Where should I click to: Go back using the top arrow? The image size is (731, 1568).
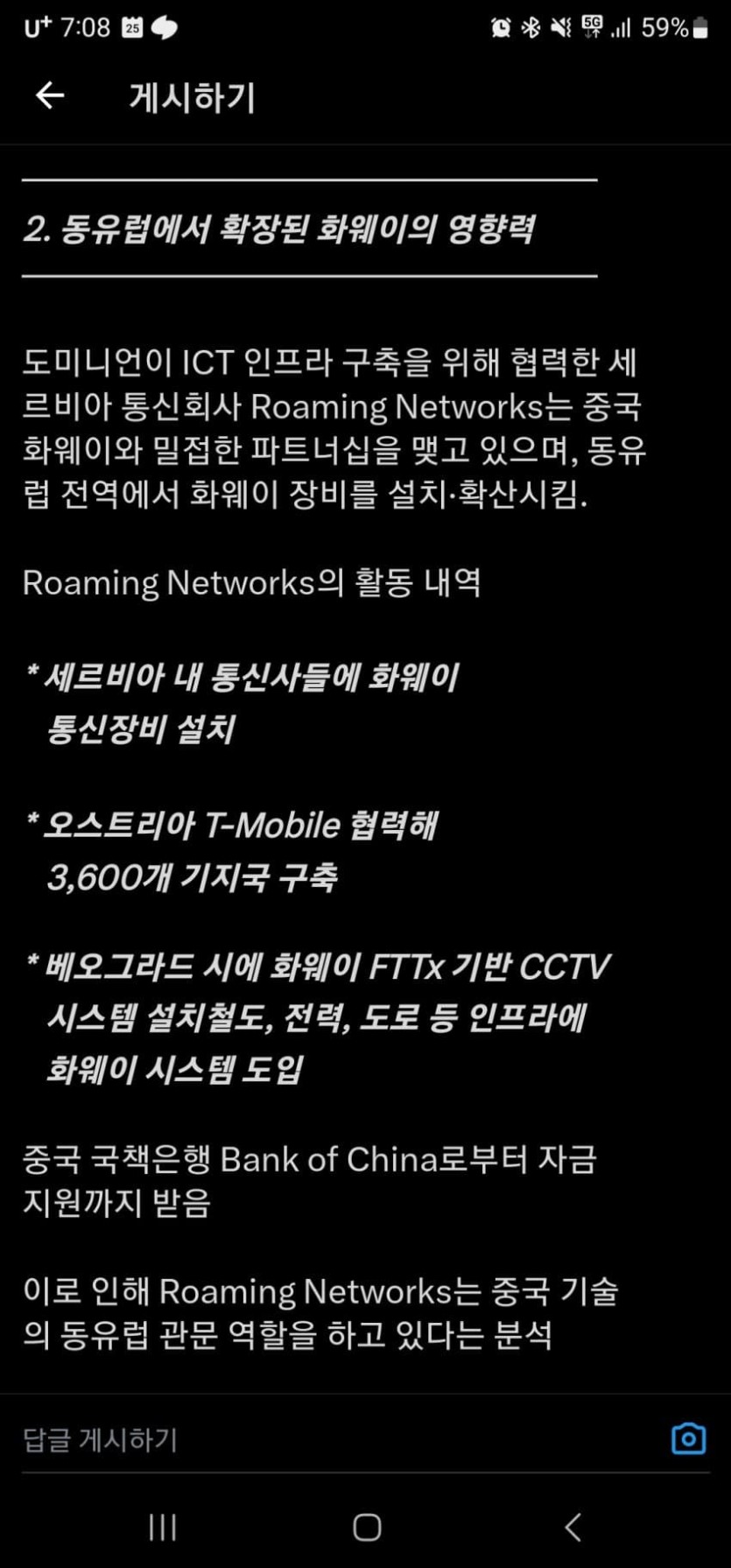pyautogui.click(x=50, y=95)
